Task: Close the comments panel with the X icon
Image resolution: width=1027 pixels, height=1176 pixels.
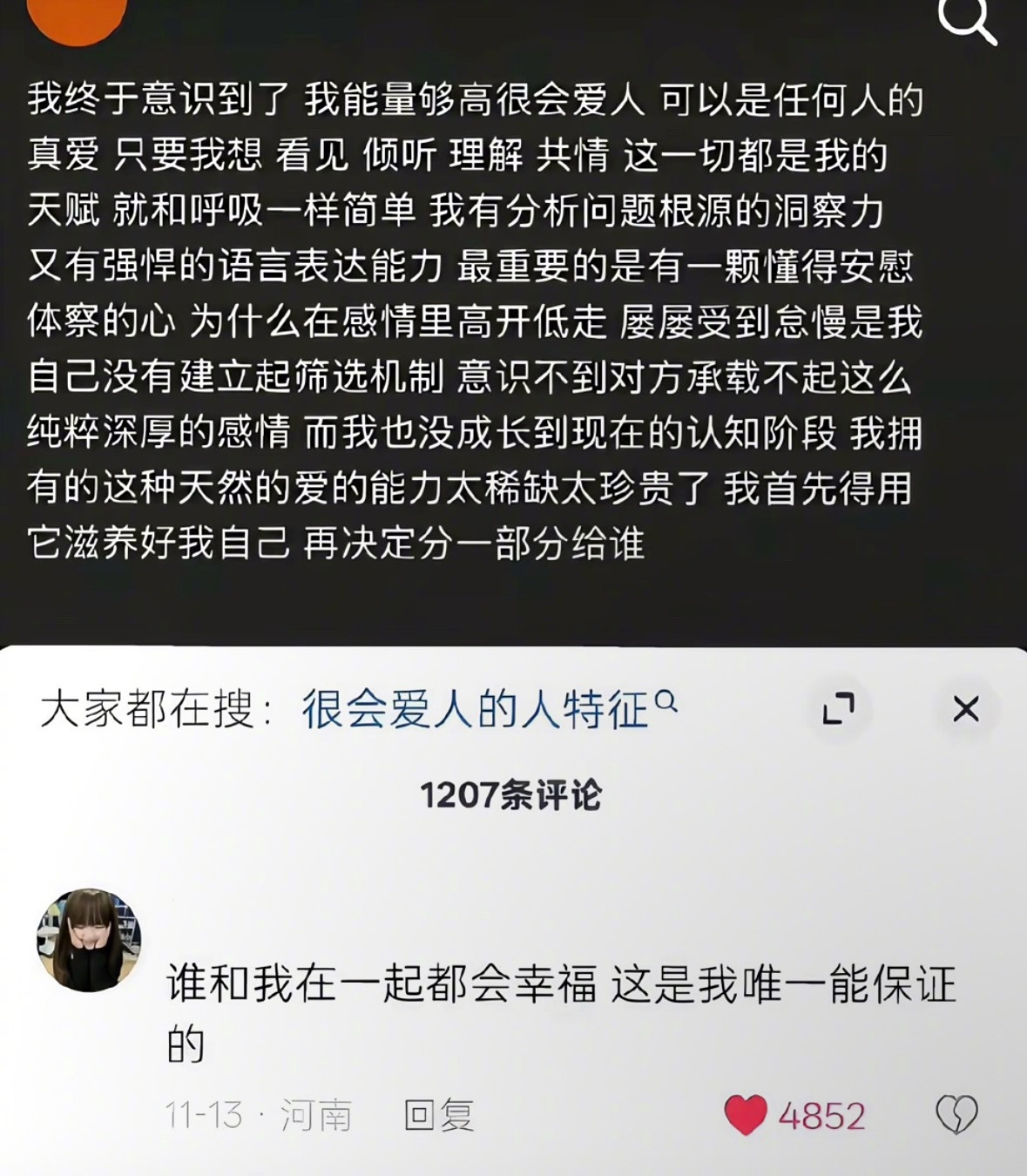Action: tap(963, 710)
